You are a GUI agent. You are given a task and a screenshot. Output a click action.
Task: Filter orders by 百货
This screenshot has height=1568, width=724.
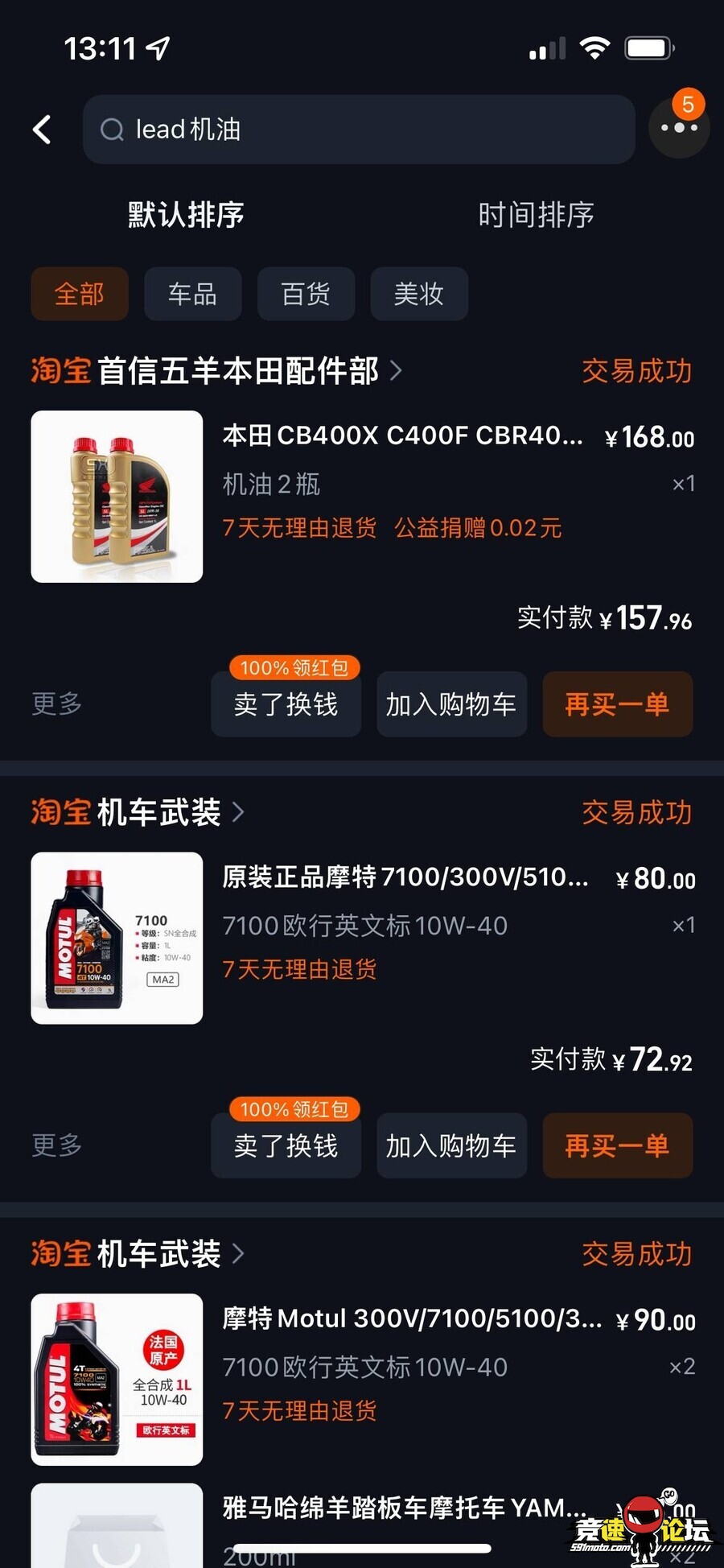306,294
